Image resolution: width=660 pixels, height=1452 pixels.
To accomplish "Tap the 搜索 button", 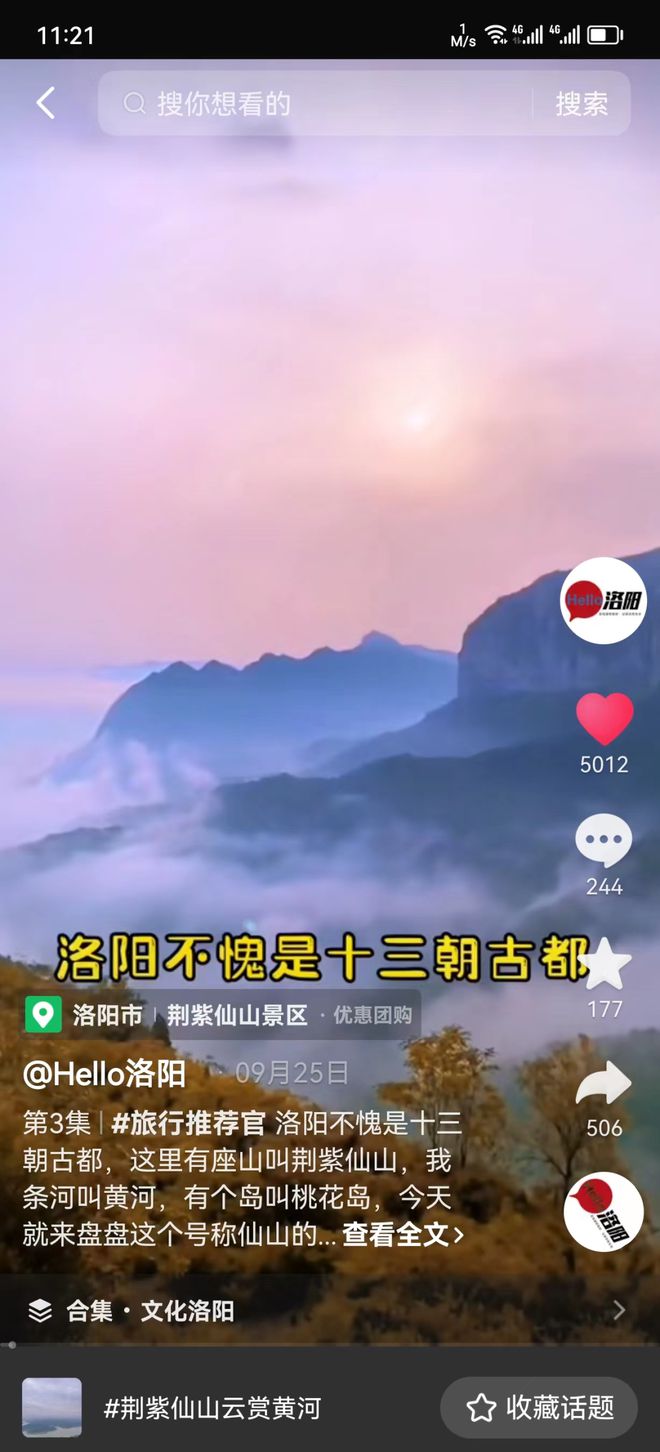I will (581, 104).
